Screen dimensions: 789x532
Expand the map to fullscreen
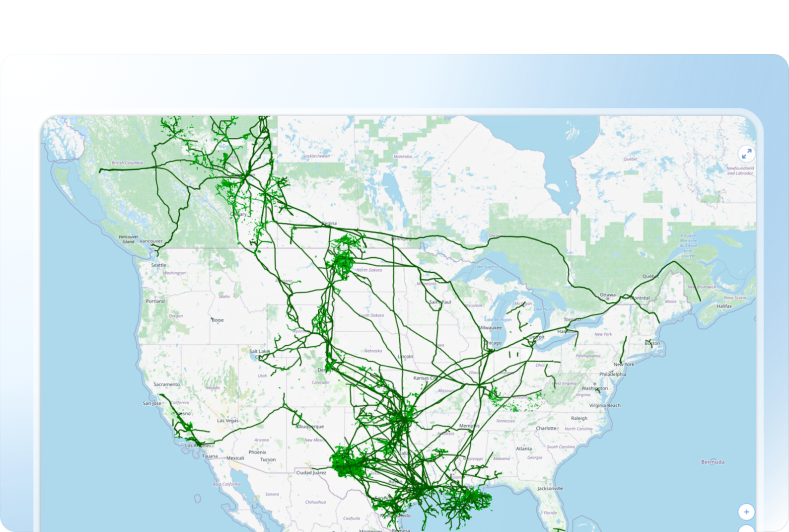coord(746,153)
